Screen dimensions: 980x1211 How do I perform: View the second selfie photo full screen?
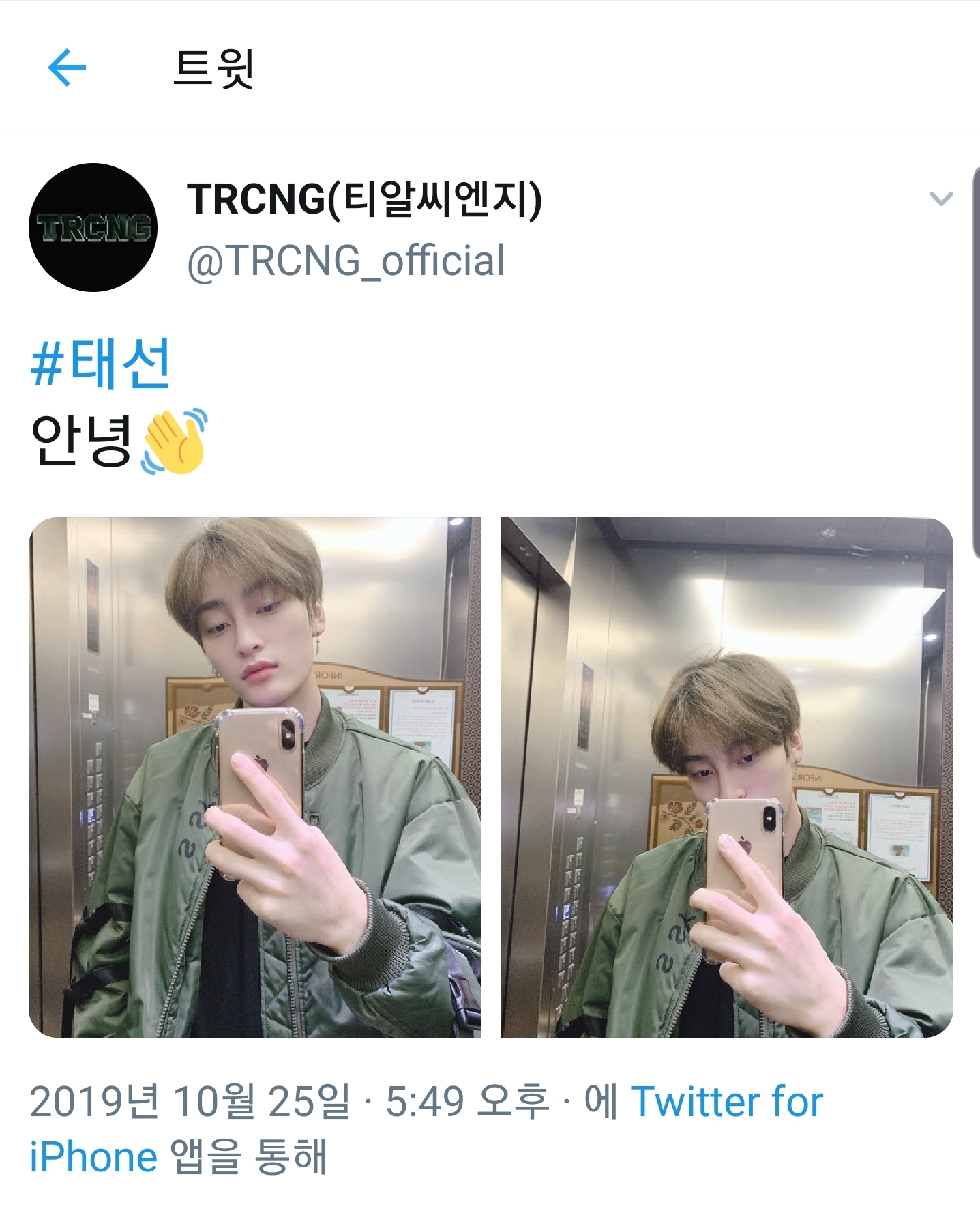click(x=726, y=777)
